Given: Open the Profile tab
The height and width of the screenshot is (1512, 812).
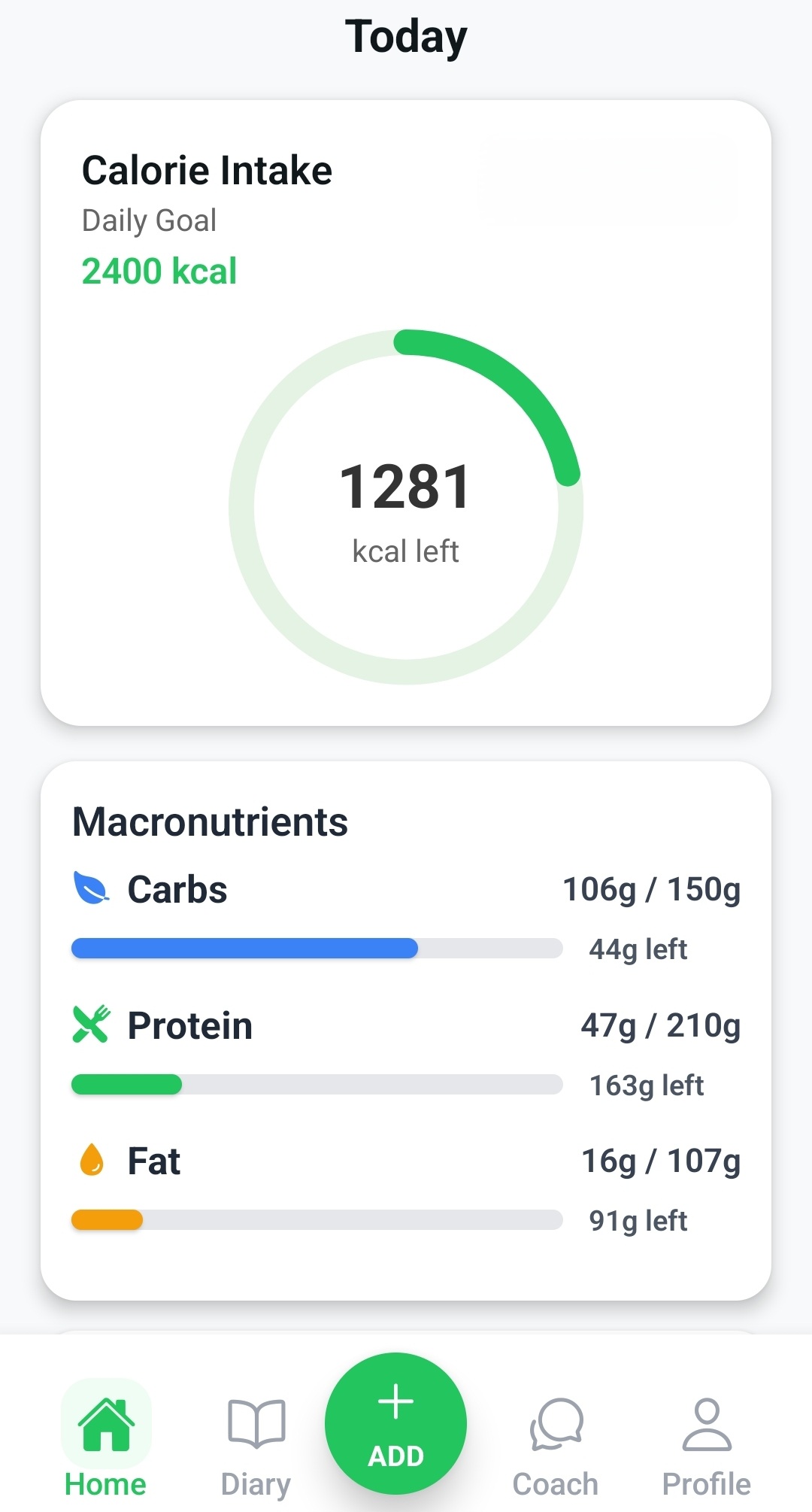Looking at the screenshot, I should pyautogui.click(x=706, y=1440).
